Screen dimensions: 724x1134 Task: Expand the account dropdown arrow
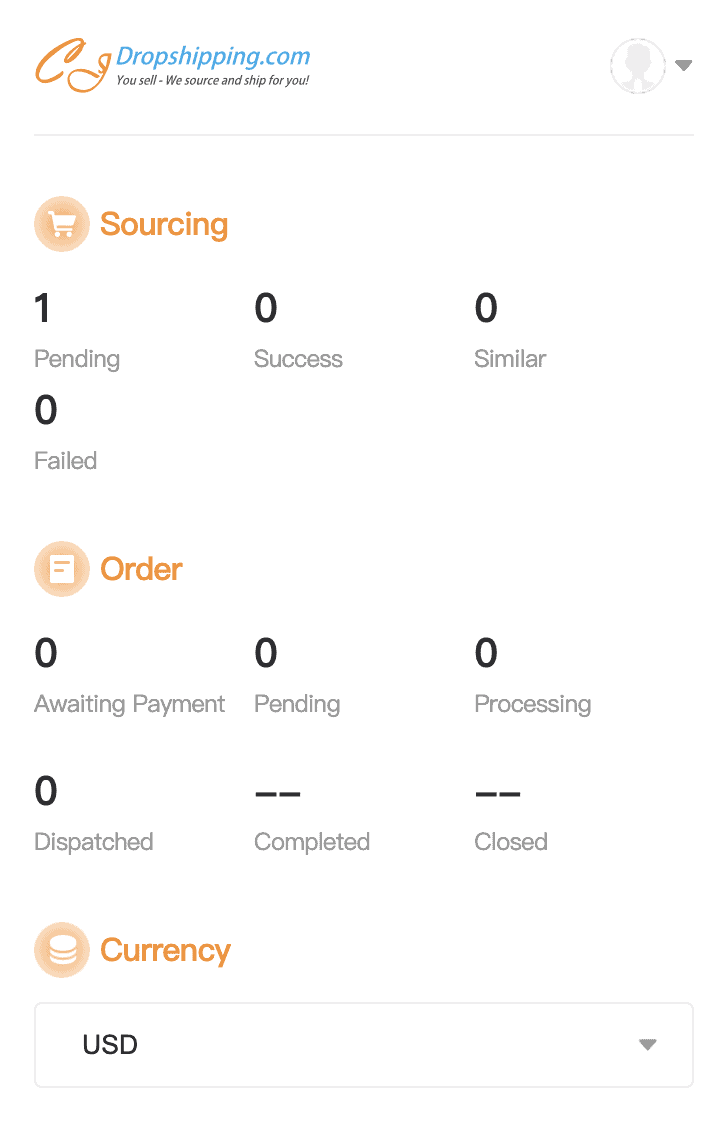coord(684,65)
